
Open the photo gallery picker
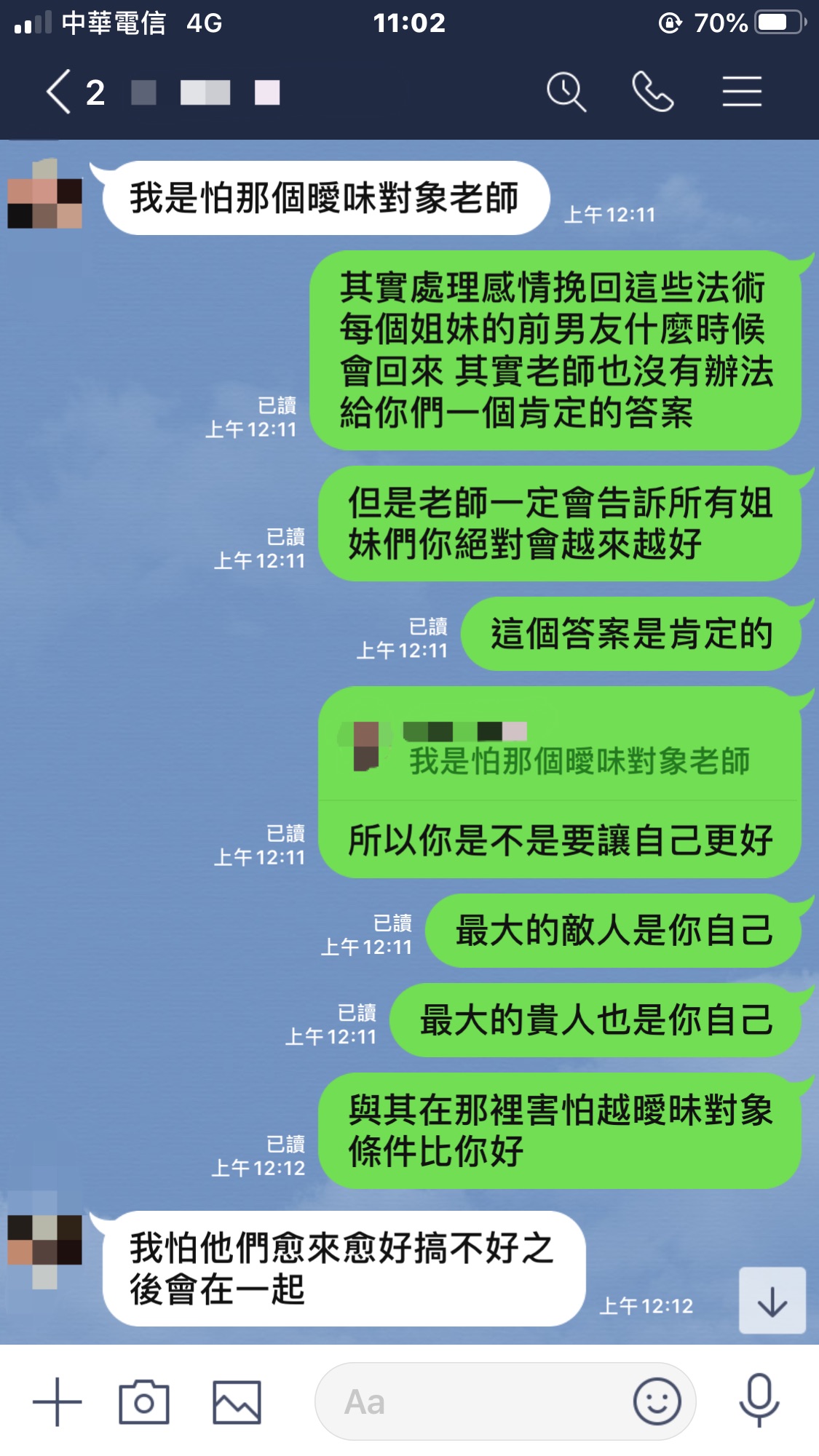[237, 1401]
